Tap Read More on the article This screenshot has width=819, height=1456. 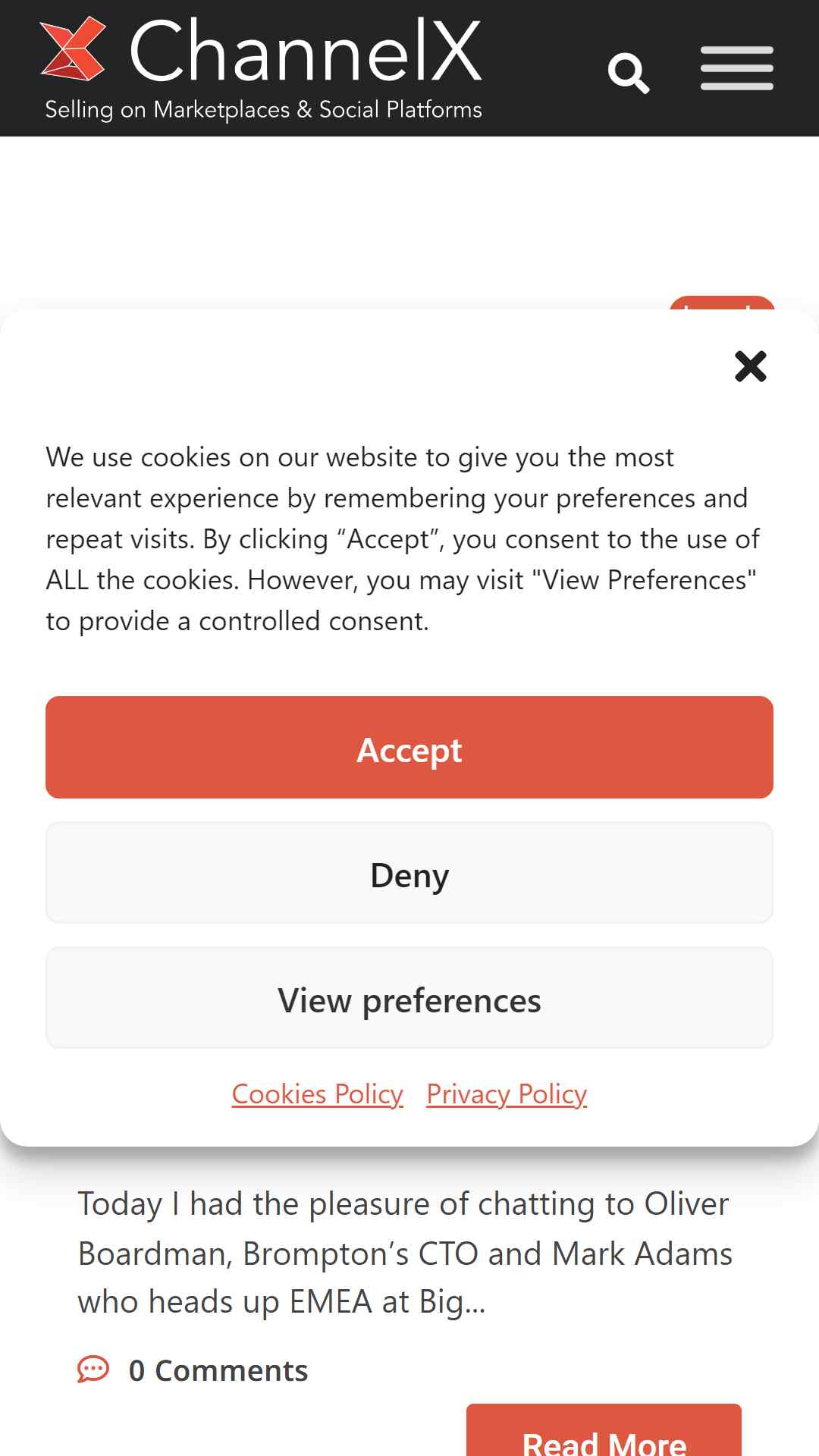(x=604, y=1433)
